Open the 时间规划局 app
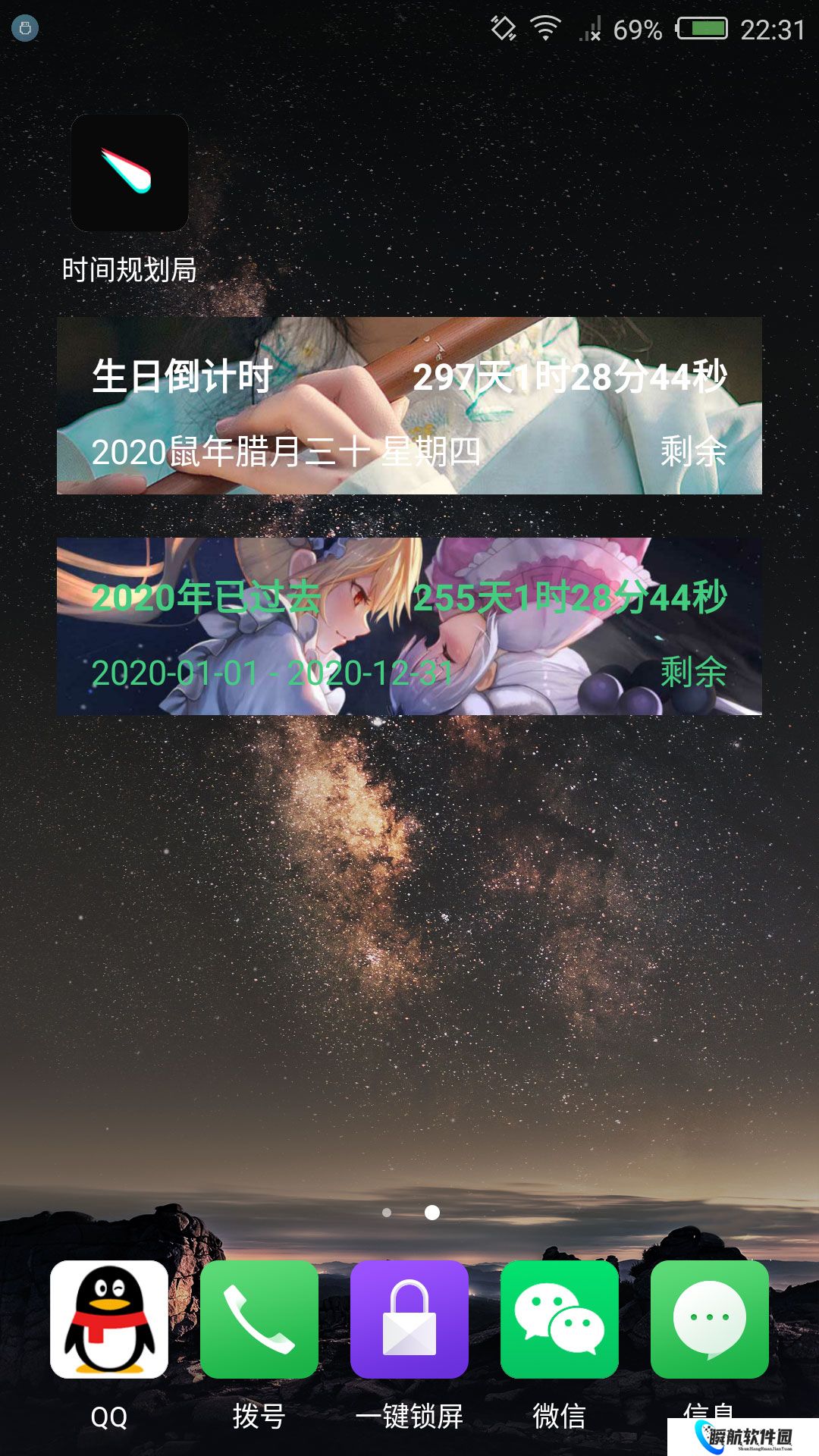This screenshot has height=1456, width=819. (x=129, y=173)
